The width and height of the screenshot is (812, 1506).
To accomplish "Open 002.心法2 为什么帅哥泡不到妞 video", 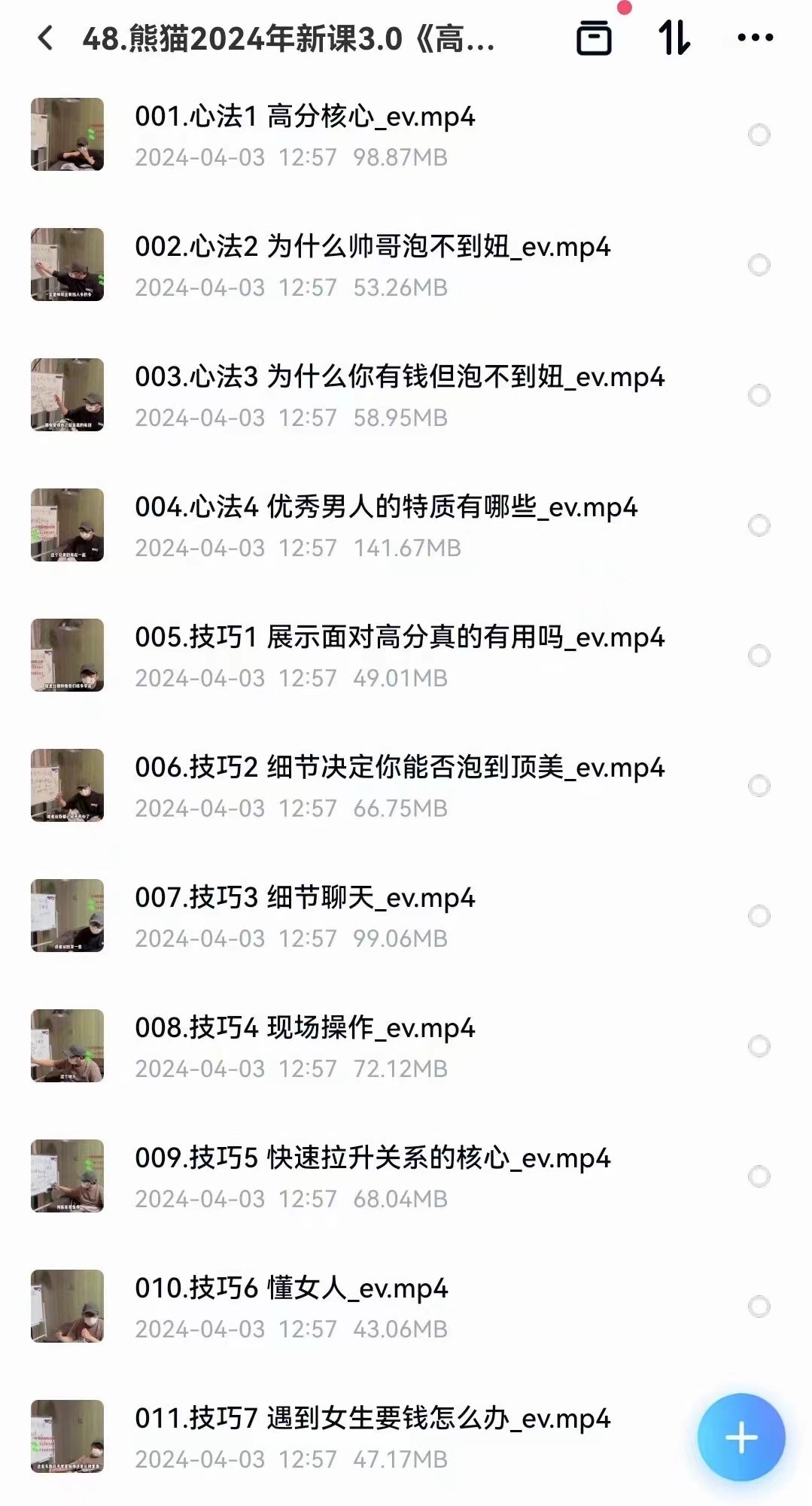I will coord(373,248).
